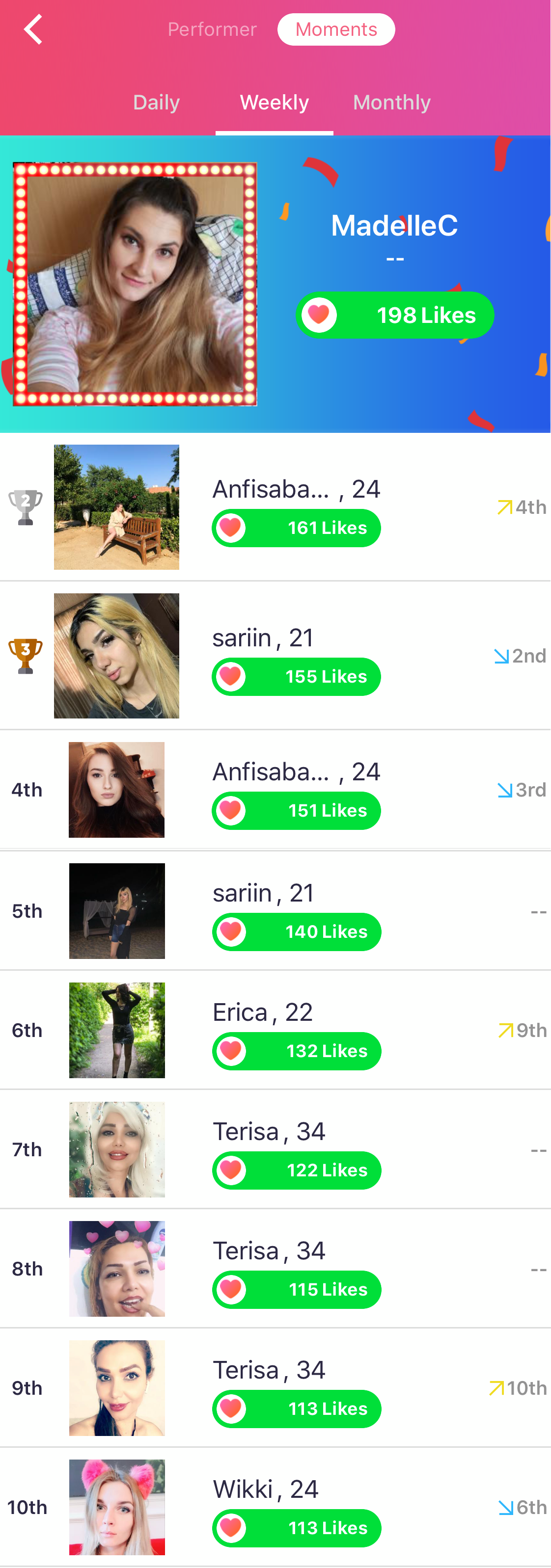Open sariin's moment with 155 Likes
Screen dimensions: 551x1568
coord(116,656)
